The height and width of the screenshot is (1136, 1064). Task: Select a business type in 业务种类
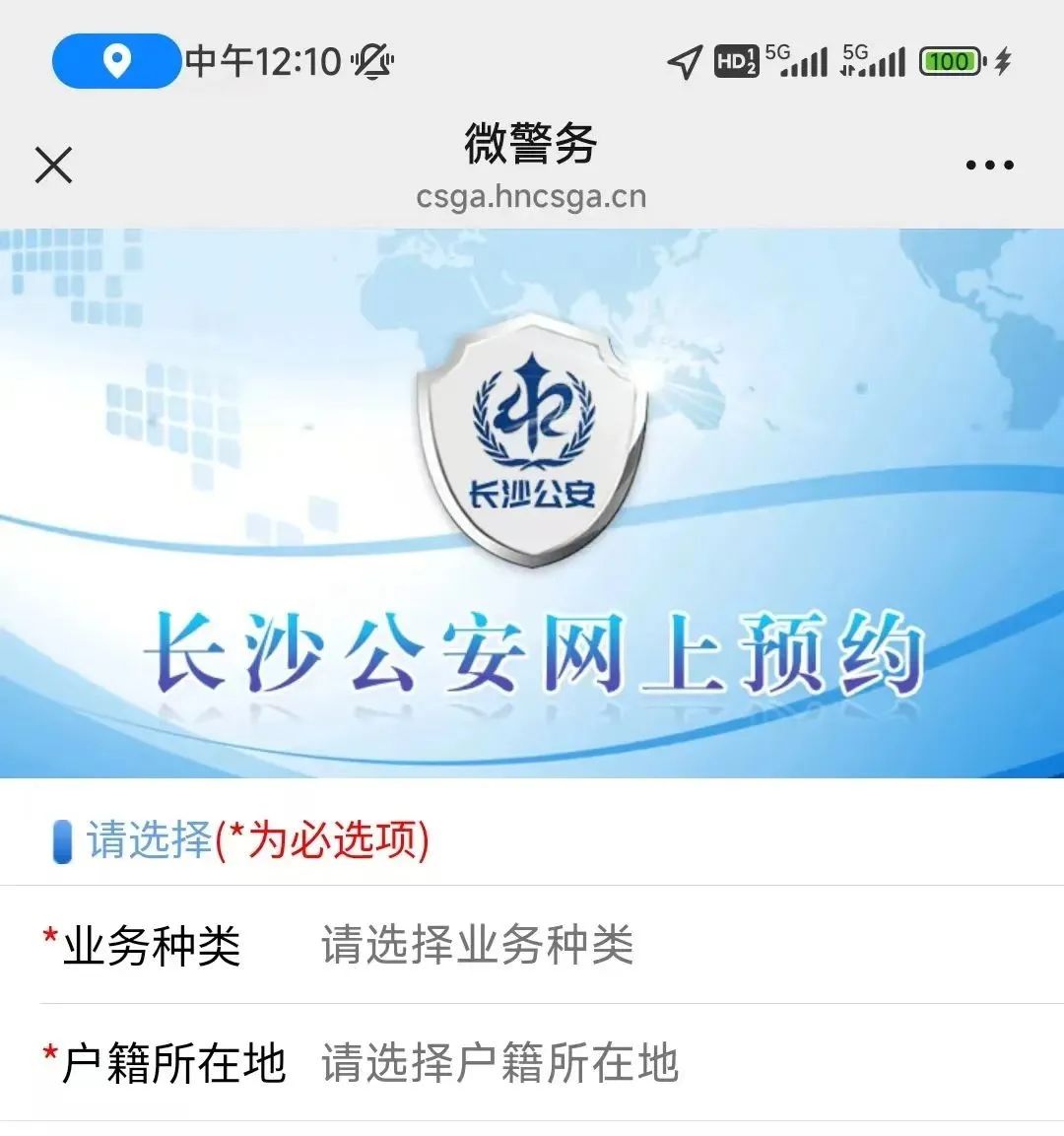coord(477,946)
